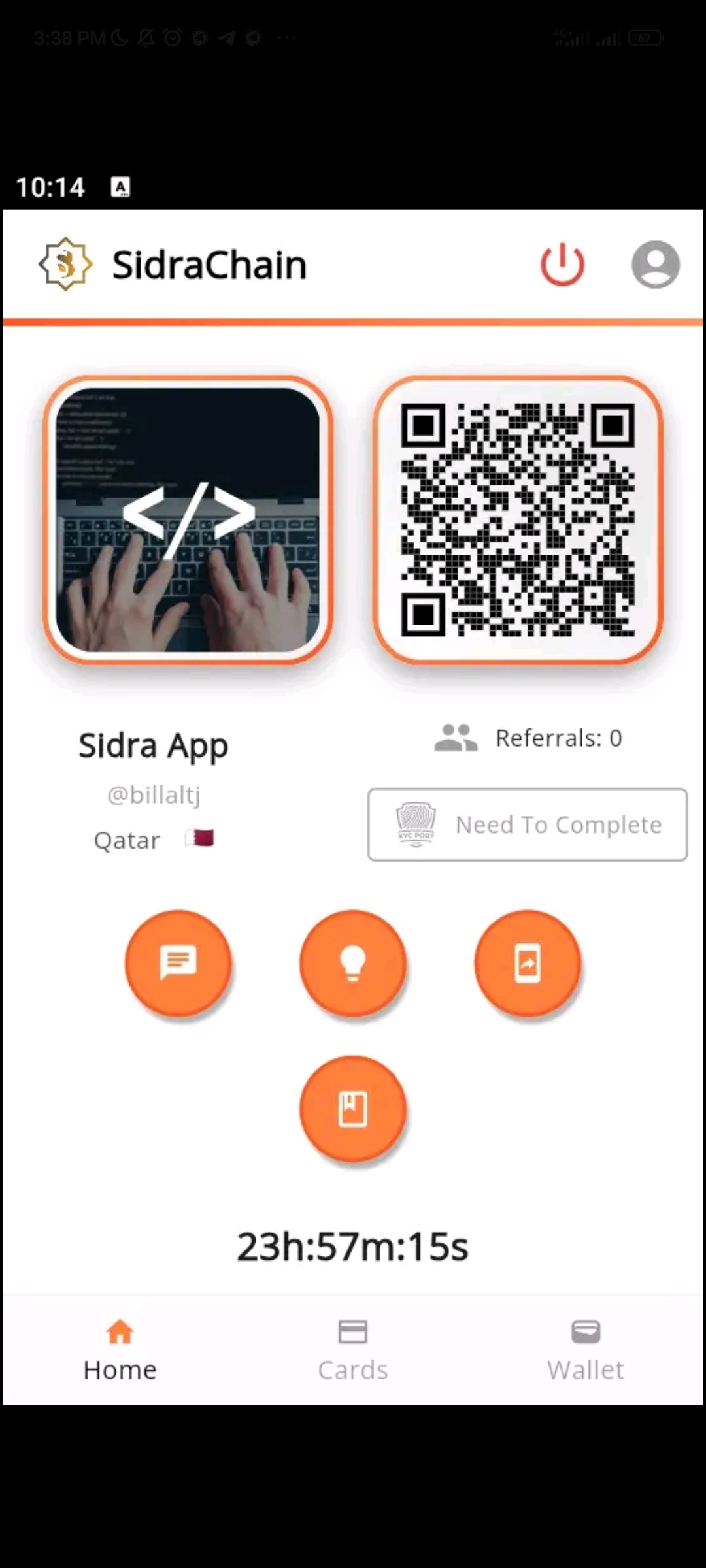
Task: Open the account profile icon
Action: coord(656,265)
